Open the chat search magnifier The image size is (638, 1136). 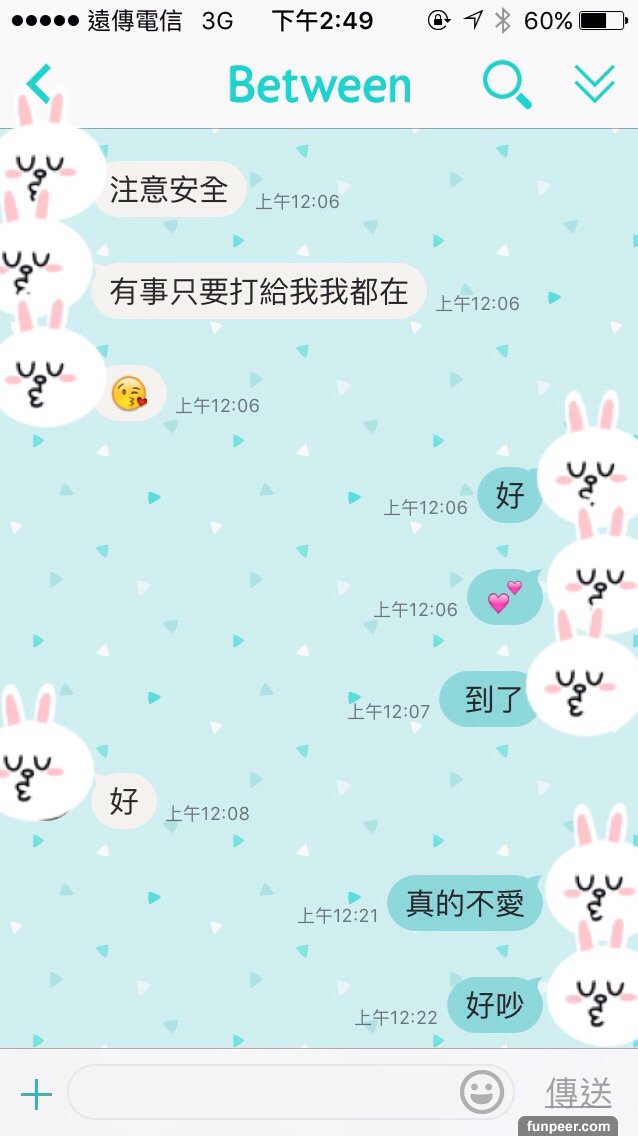[506, 85]
